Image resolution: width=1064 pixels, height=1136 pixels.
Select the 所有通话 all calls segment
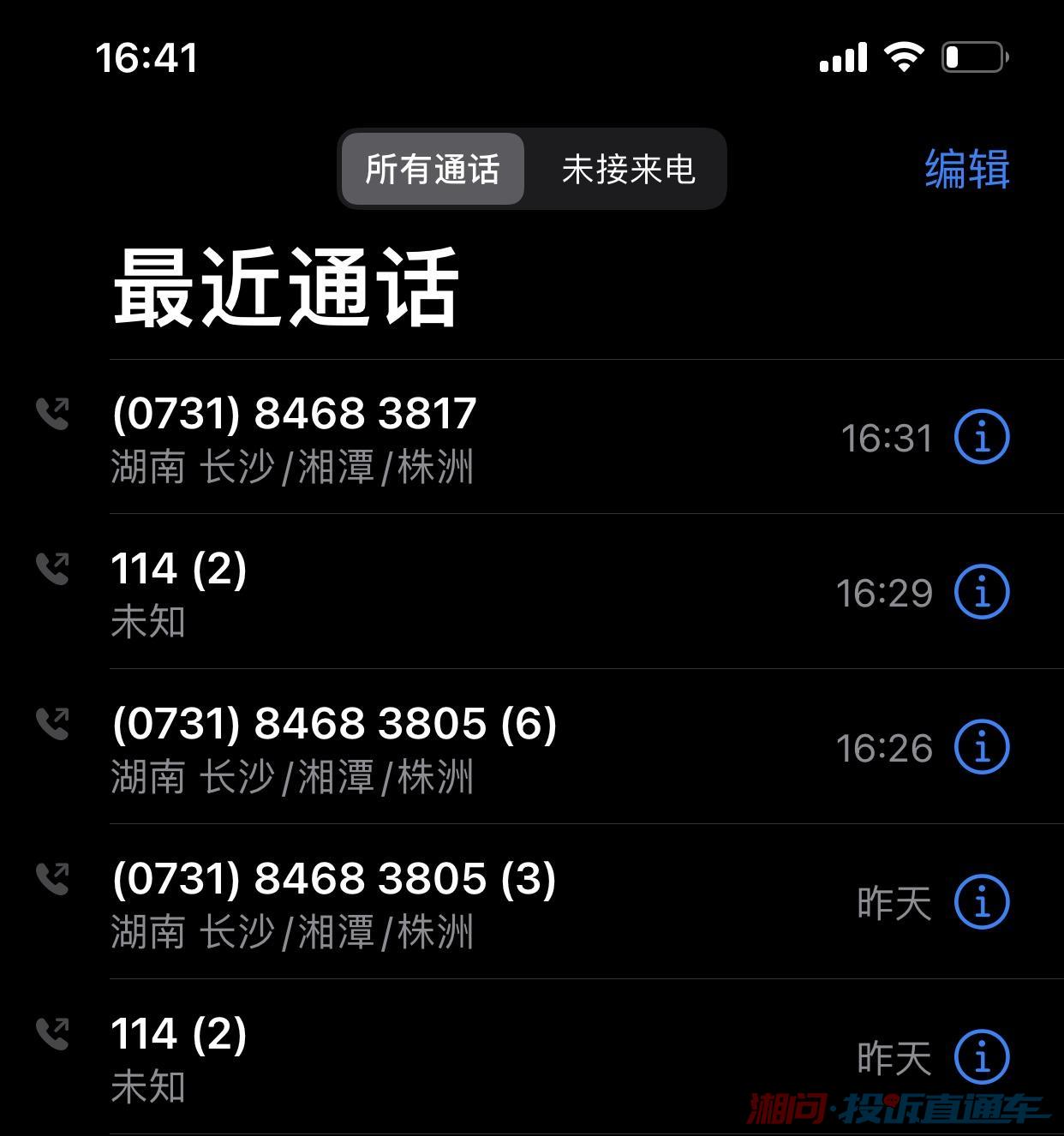point(433,169)
